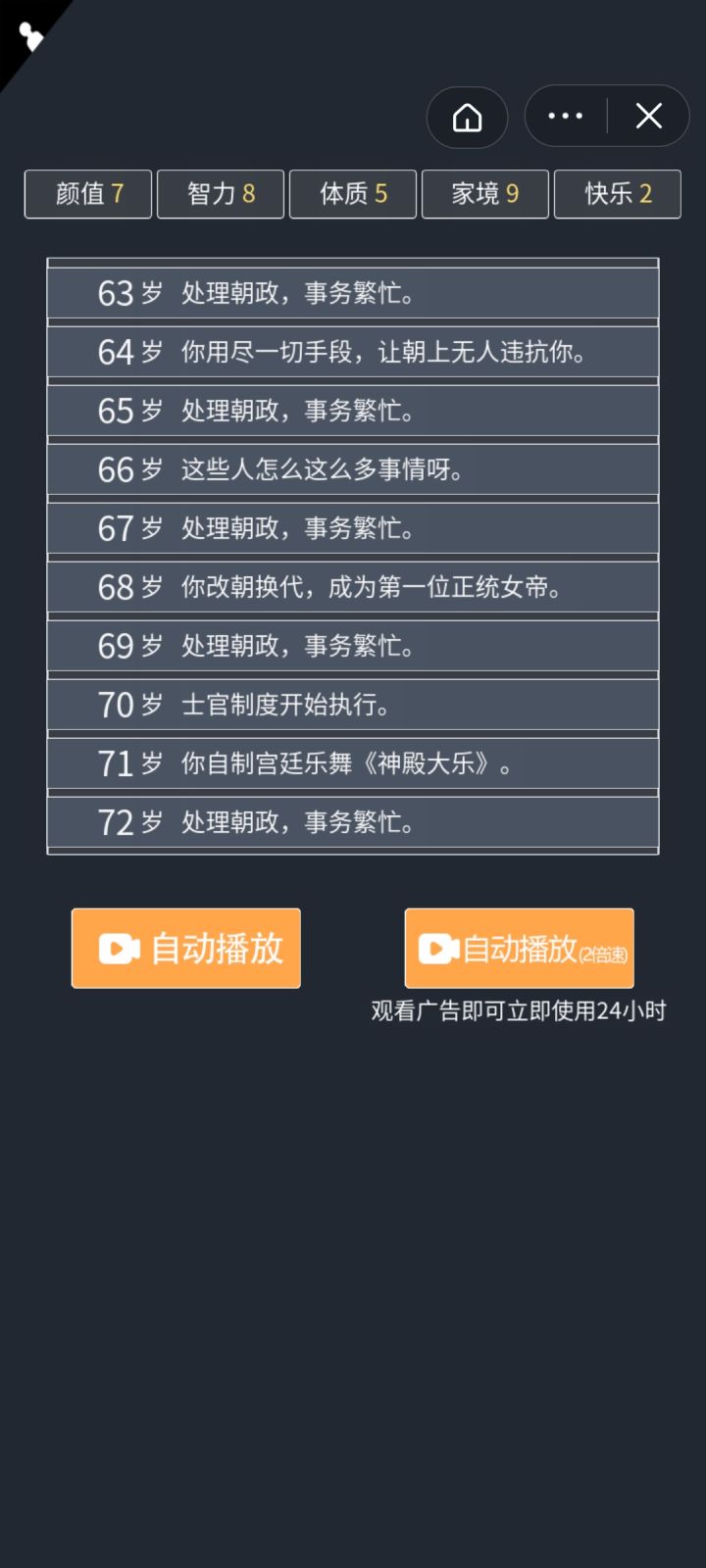Select the 家境 9 stat tab
This screenshot has height=1568, width=706.
[484, 194]
